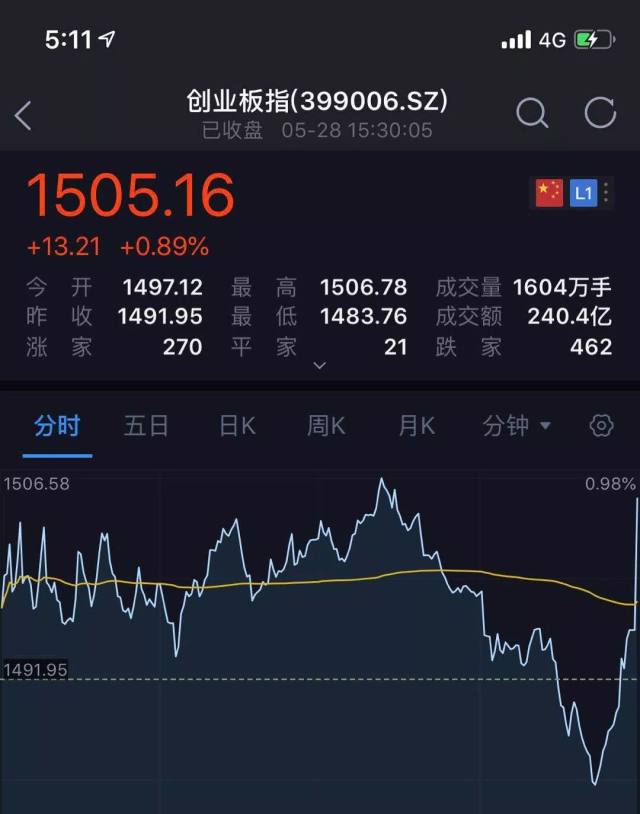Refresh the index quote data
This screenshot has height=814, width=640.
(x=600, y=114)
